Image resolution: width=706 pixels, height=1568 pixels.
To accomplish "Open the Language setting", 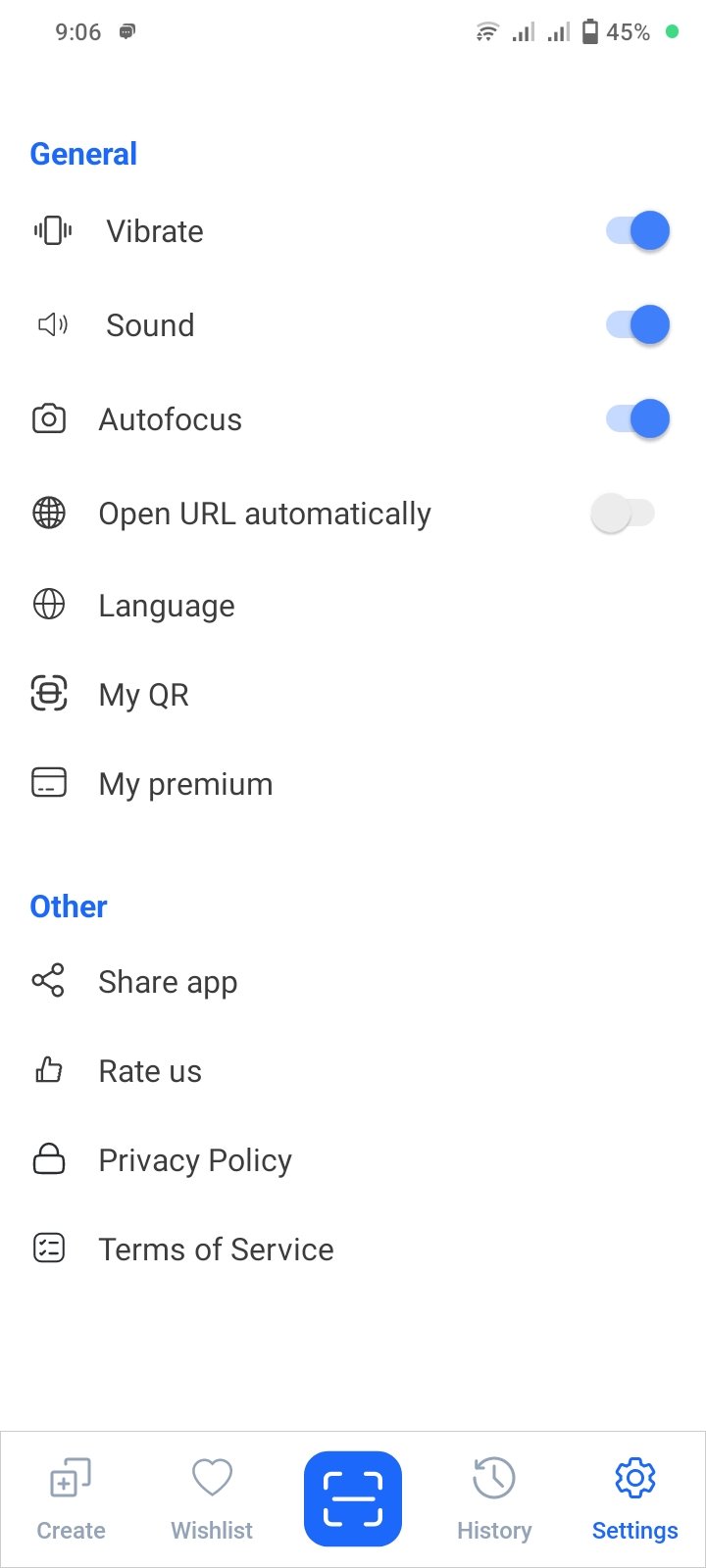I will 167,606.
